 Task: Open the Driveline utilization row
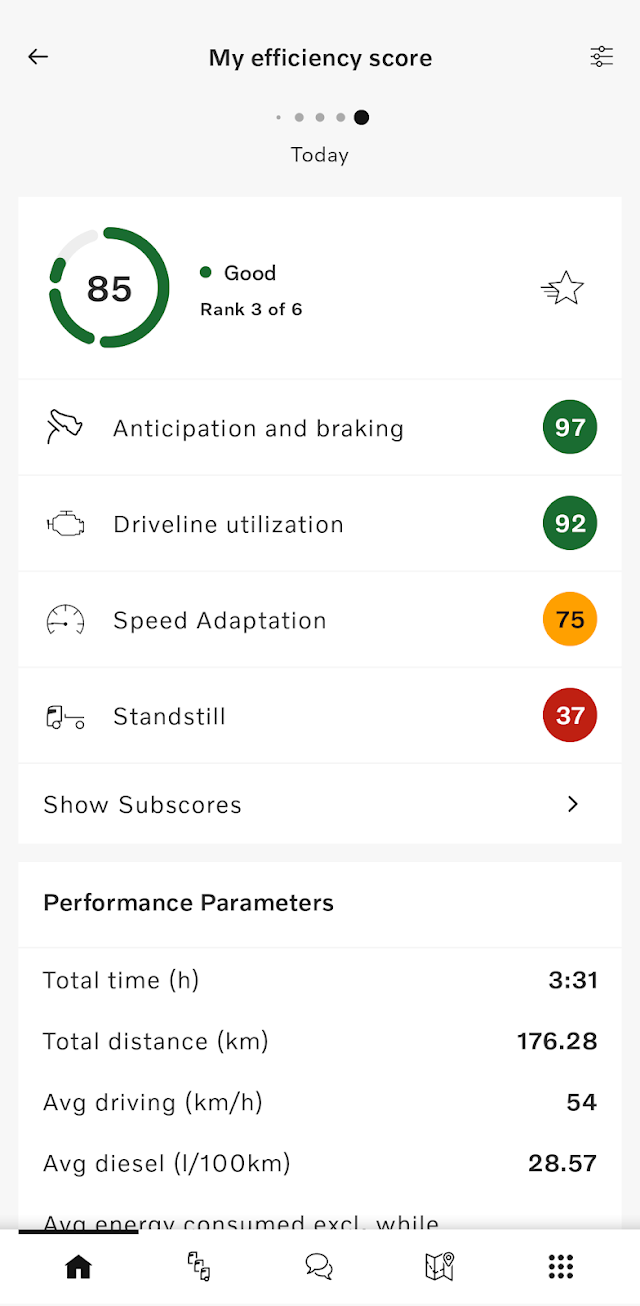click(320, 524)
